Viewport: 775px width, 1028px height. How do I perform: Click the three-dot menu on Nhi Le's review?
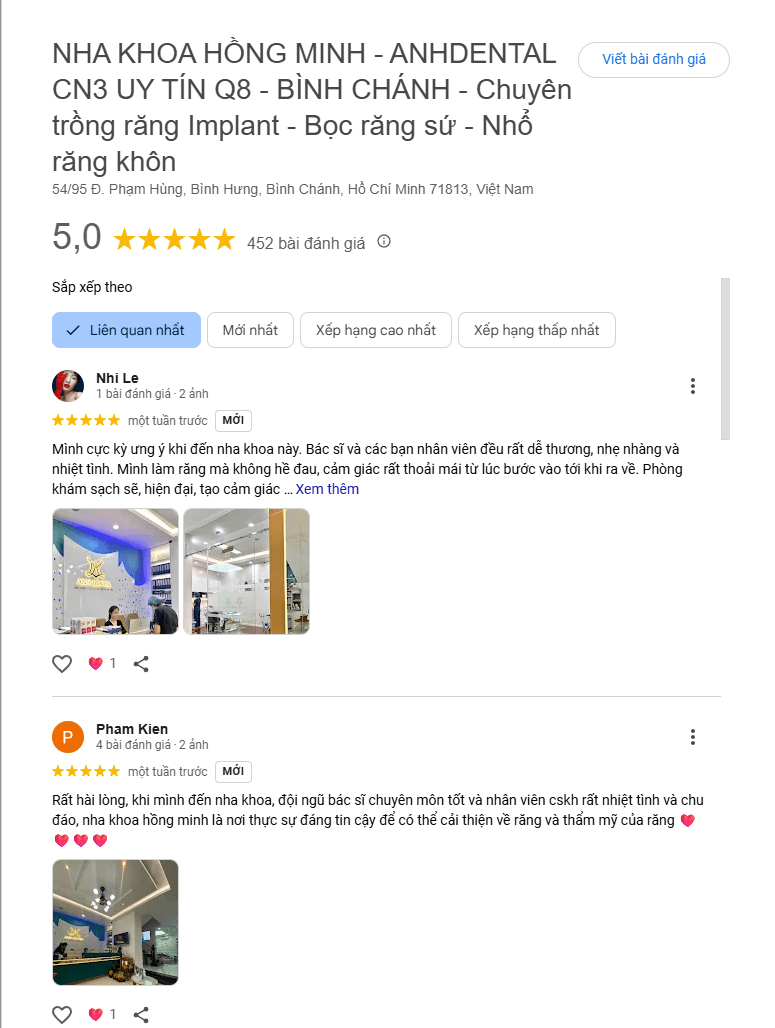pyautogui.click(x=693, y=385)
